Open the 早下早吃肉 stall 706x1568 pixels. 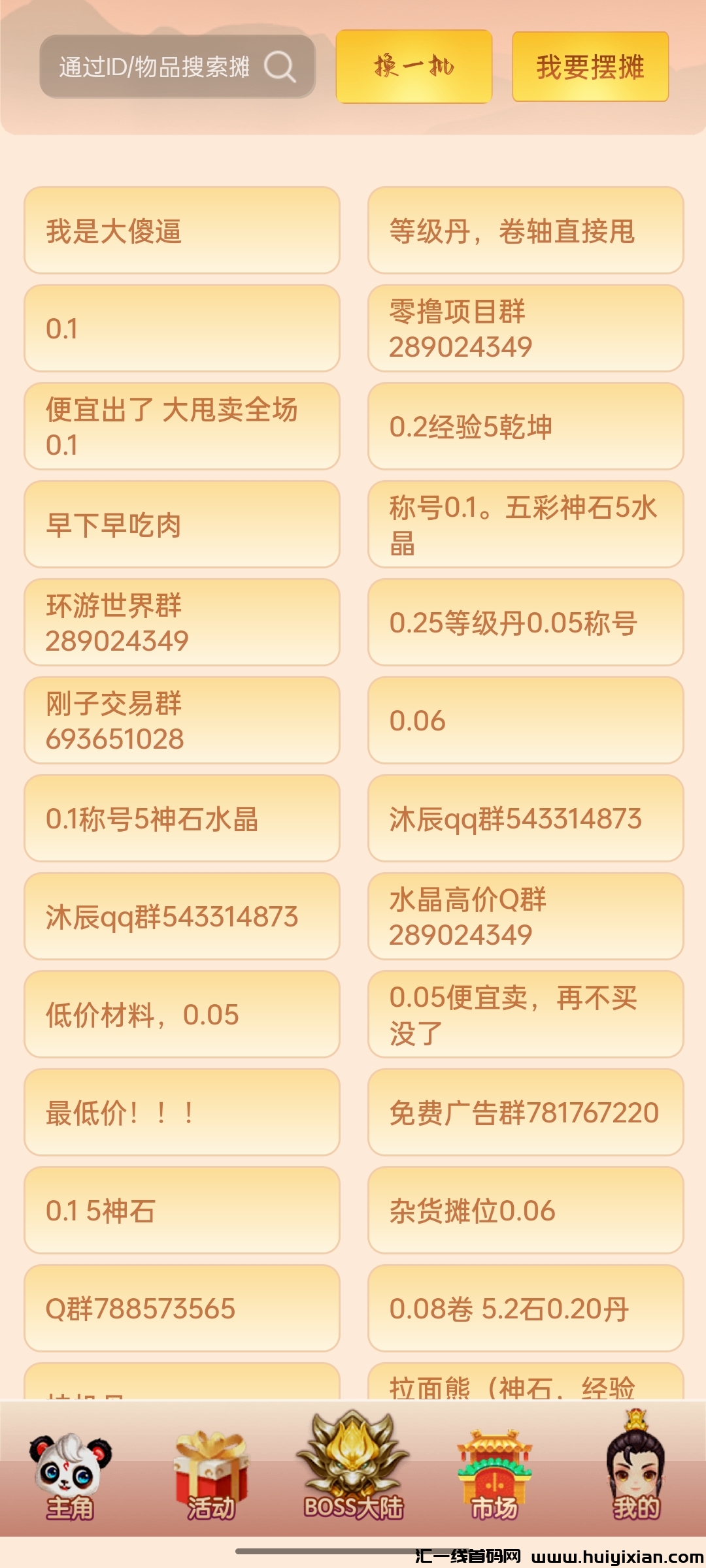pos(182,525)
